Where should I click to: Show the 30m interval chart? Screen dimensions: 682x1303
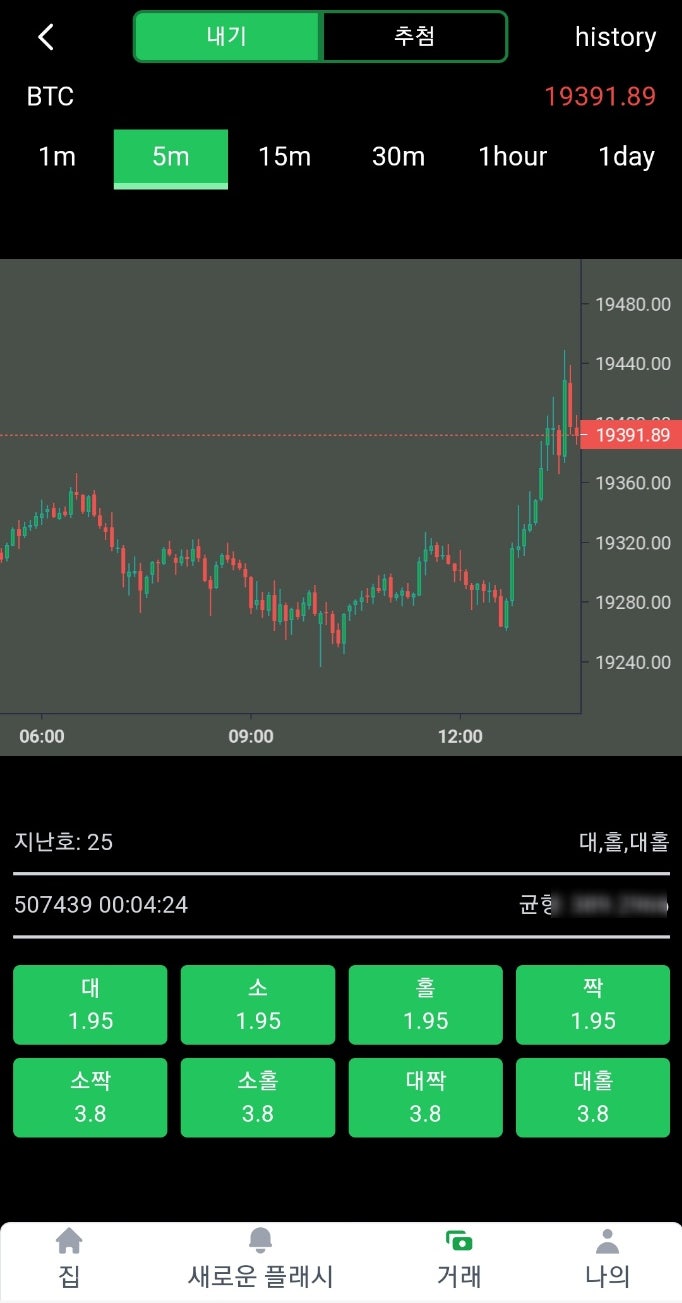click(x=399, y=157)
